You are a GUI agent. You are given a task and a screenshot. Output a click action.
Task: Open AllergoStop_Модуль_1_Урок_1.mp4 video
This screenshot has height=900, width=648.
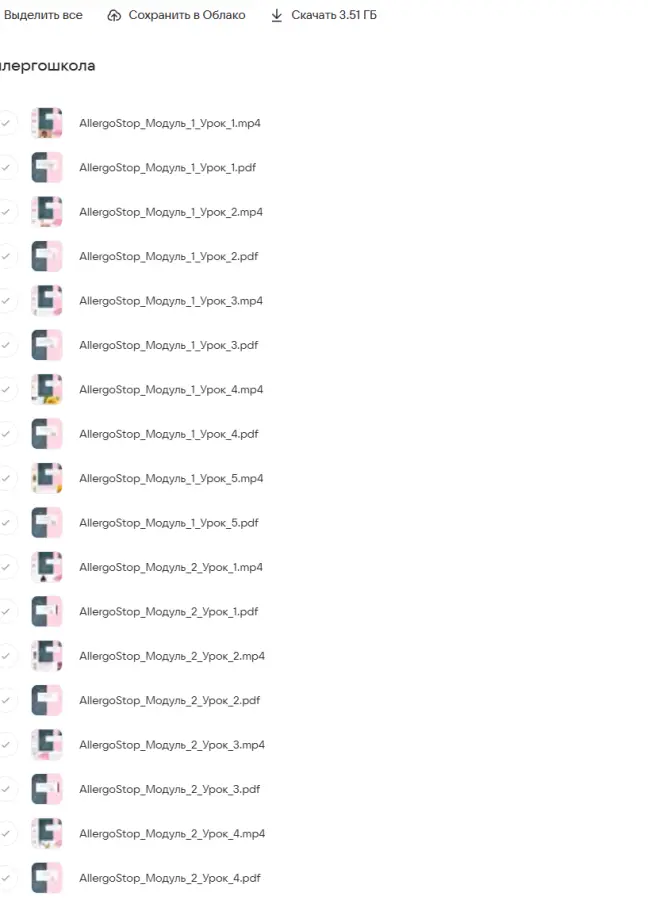pos(170,124)
